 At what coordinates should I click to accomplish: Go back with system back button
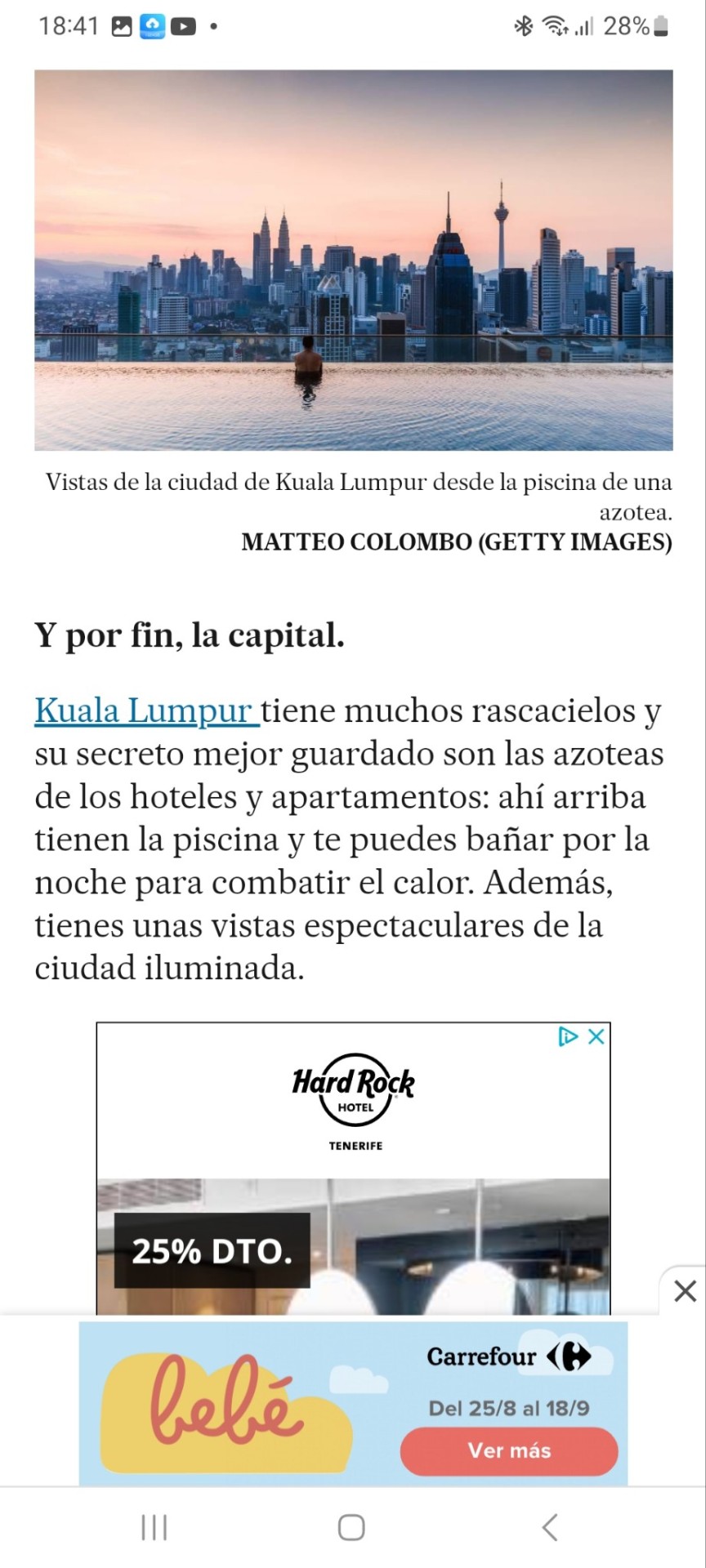point(550,1526)
